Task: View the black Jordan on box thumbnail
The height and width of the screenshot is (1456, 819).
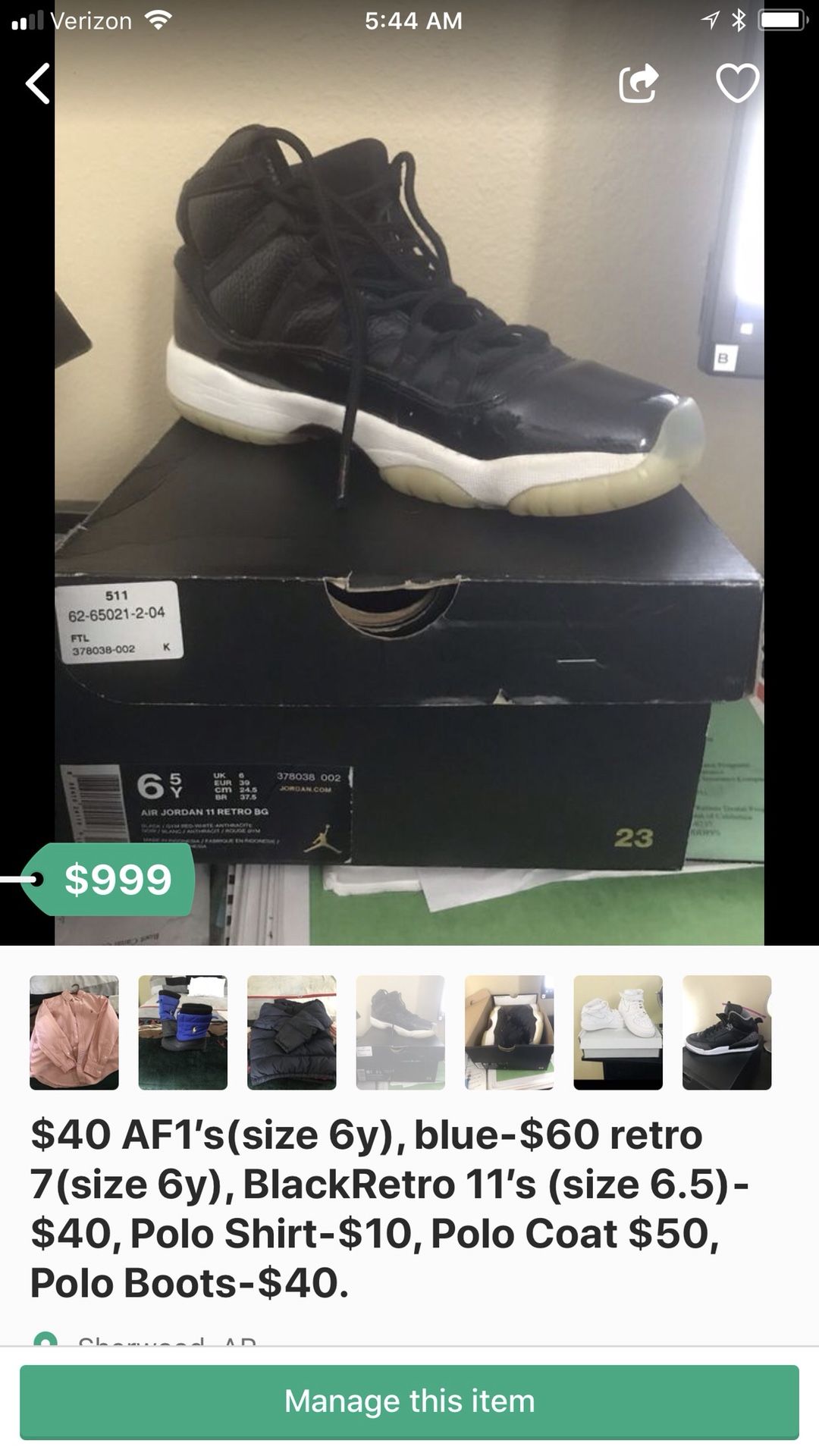Action: [x=400, y=1032]
